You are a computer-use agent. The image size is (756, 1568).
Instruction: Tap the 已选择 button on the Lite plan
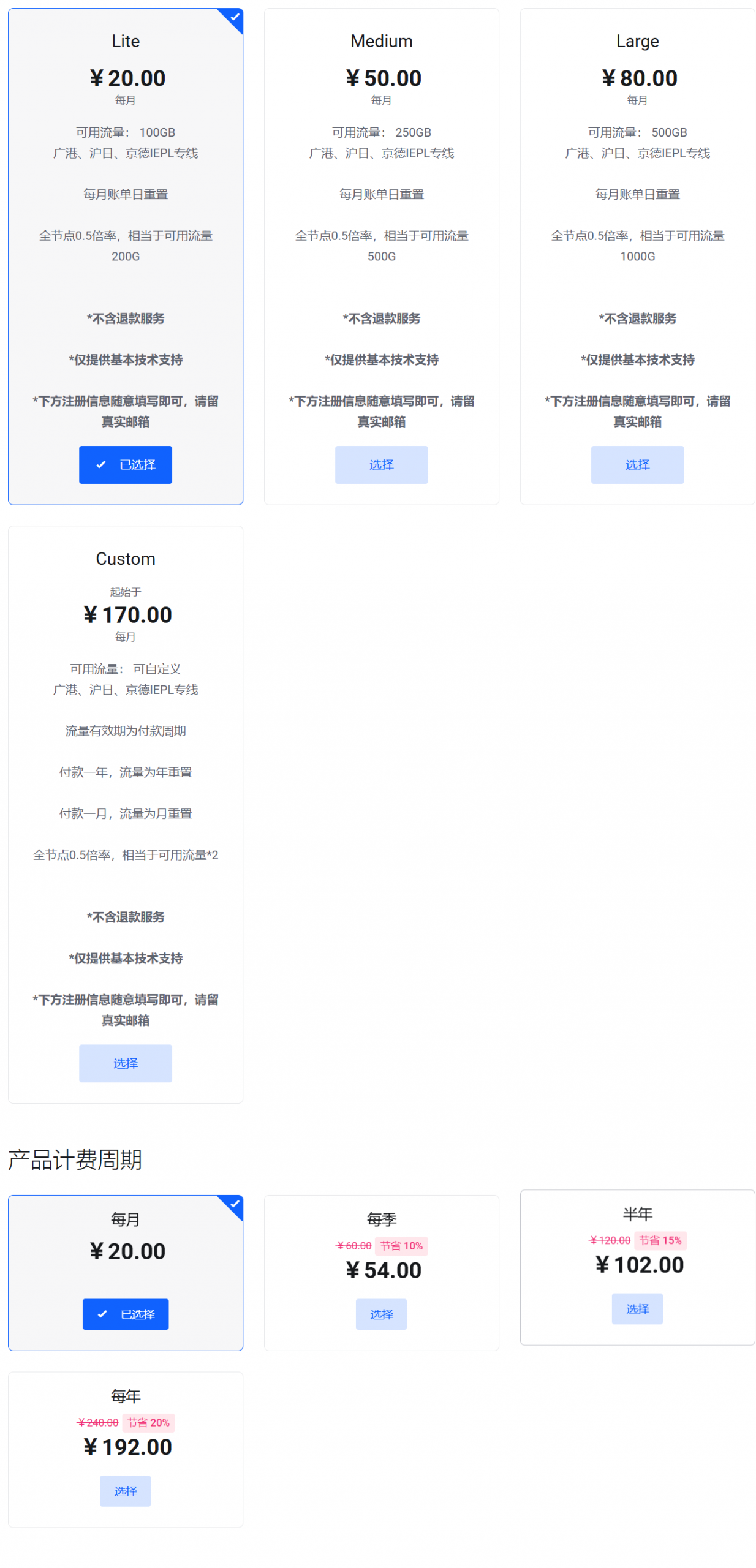click(125, 464)
